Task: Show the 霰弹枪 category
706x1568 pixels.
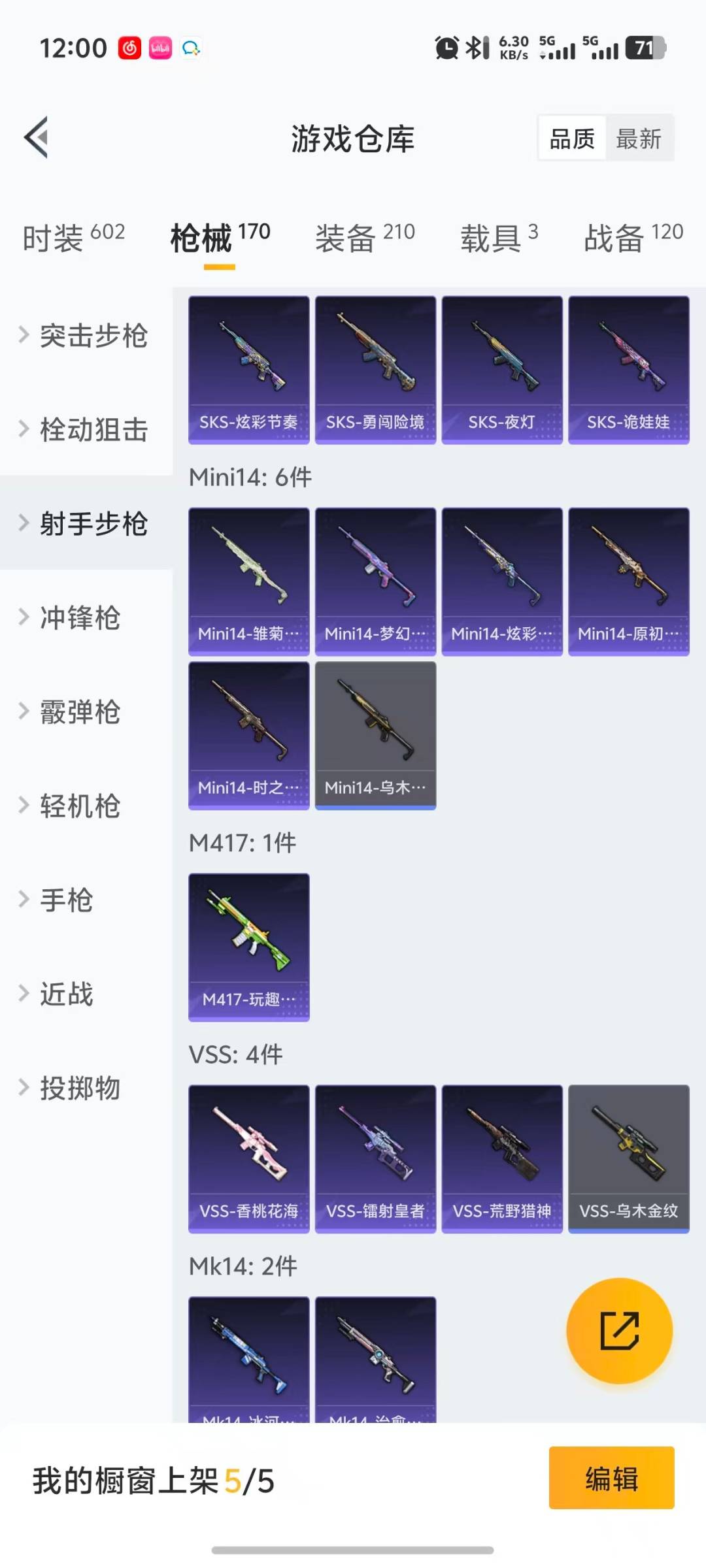Action: (x=80, y=712)
